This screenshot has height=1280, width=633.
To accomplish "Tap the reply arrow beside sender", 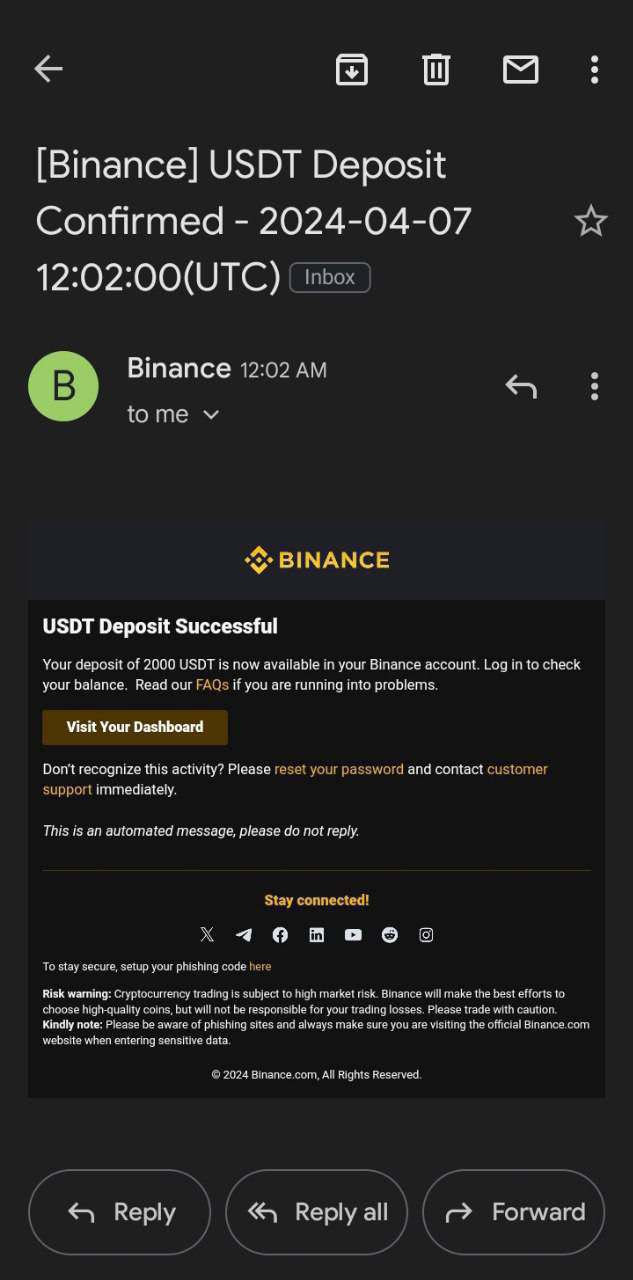I will pyautogui.click(x=520, y=386).
